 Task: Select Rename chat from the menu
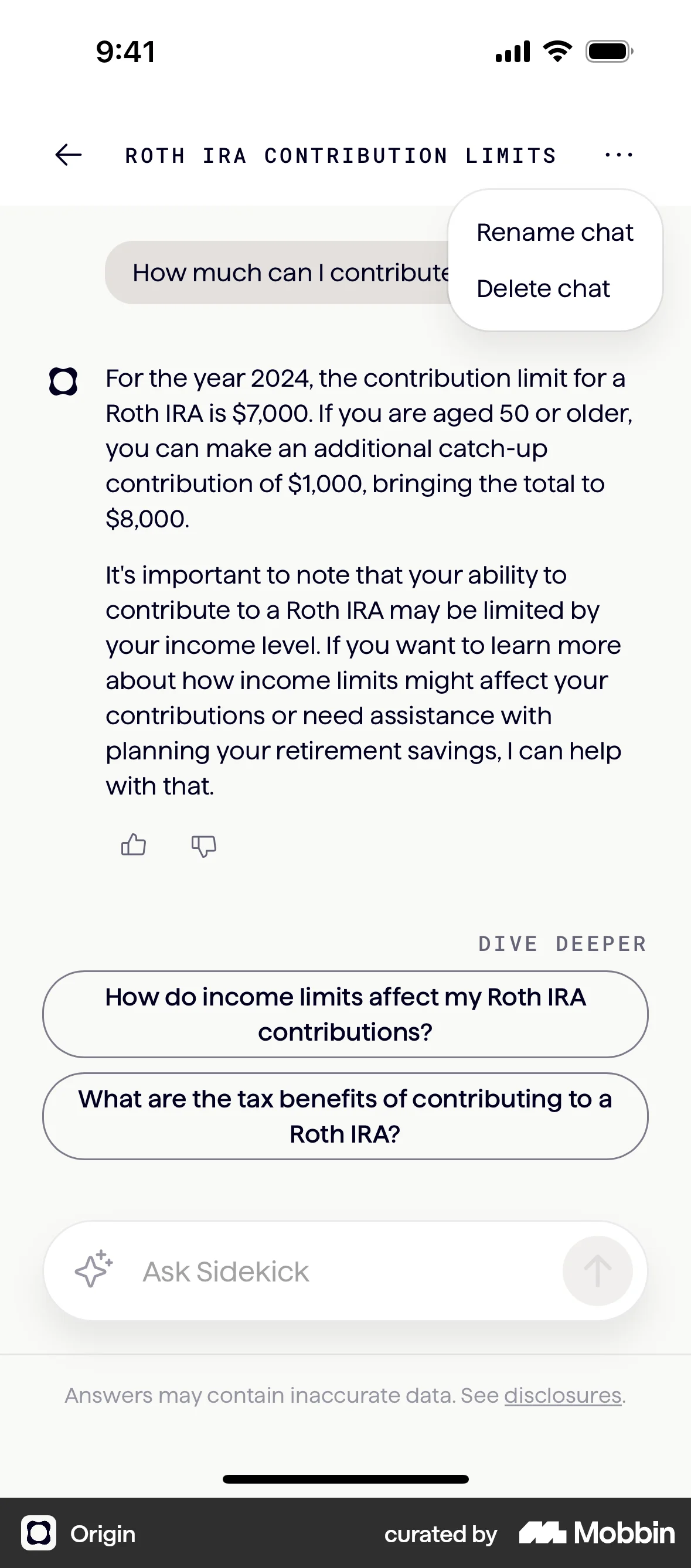[x=554, y=233]
